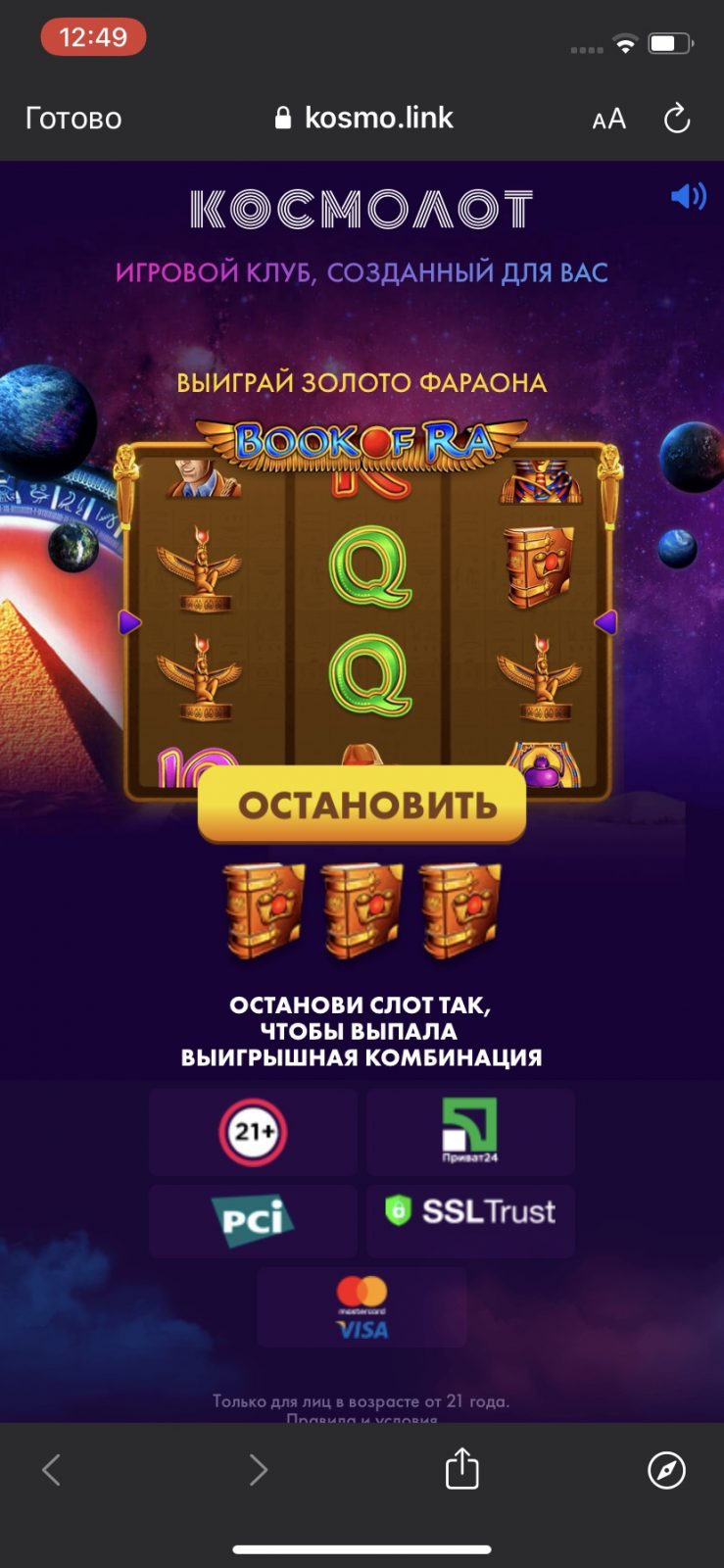Open page in Safari via compass icon

coord(666,1469)
